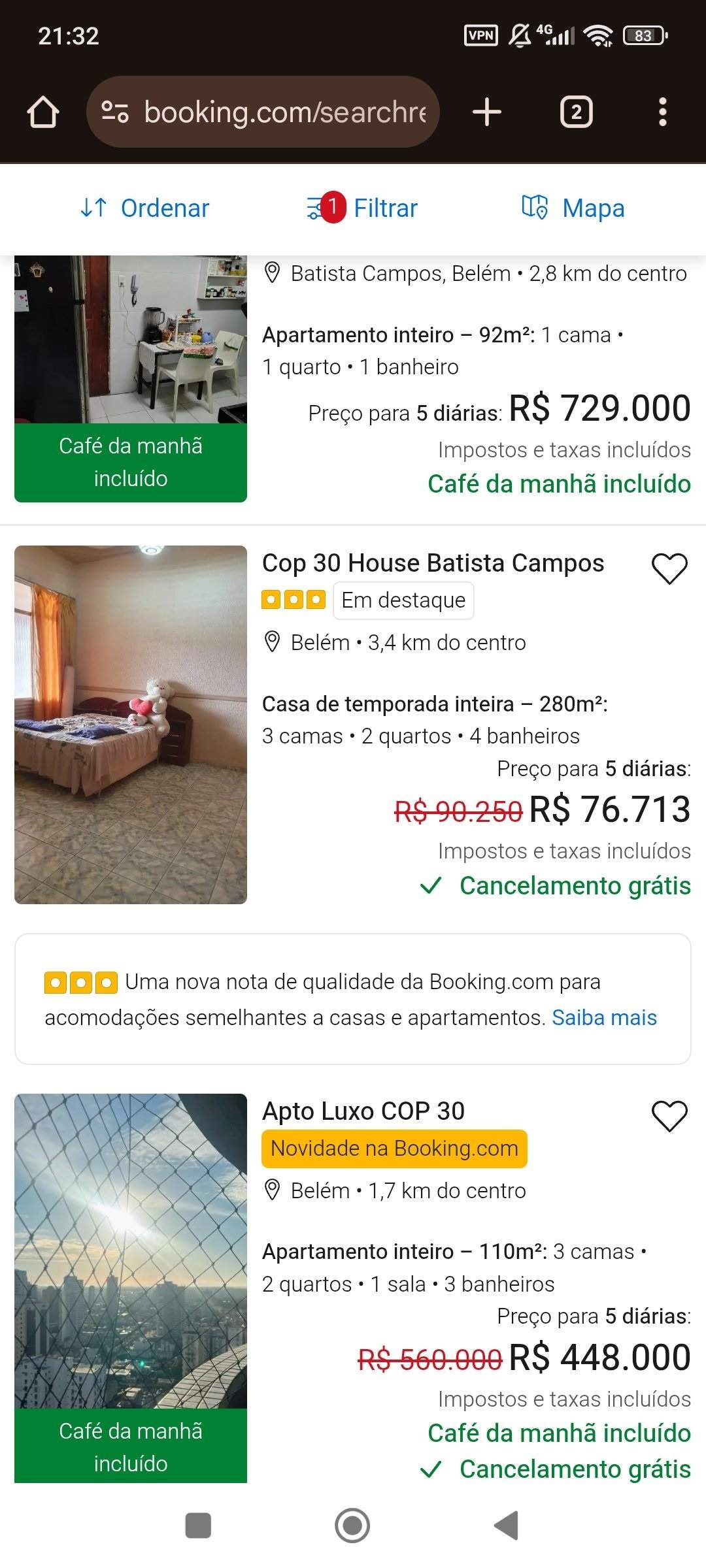Viewport: 706px width, 1568px height.
Task: Switch to the Mapa view
Action: 573,208
